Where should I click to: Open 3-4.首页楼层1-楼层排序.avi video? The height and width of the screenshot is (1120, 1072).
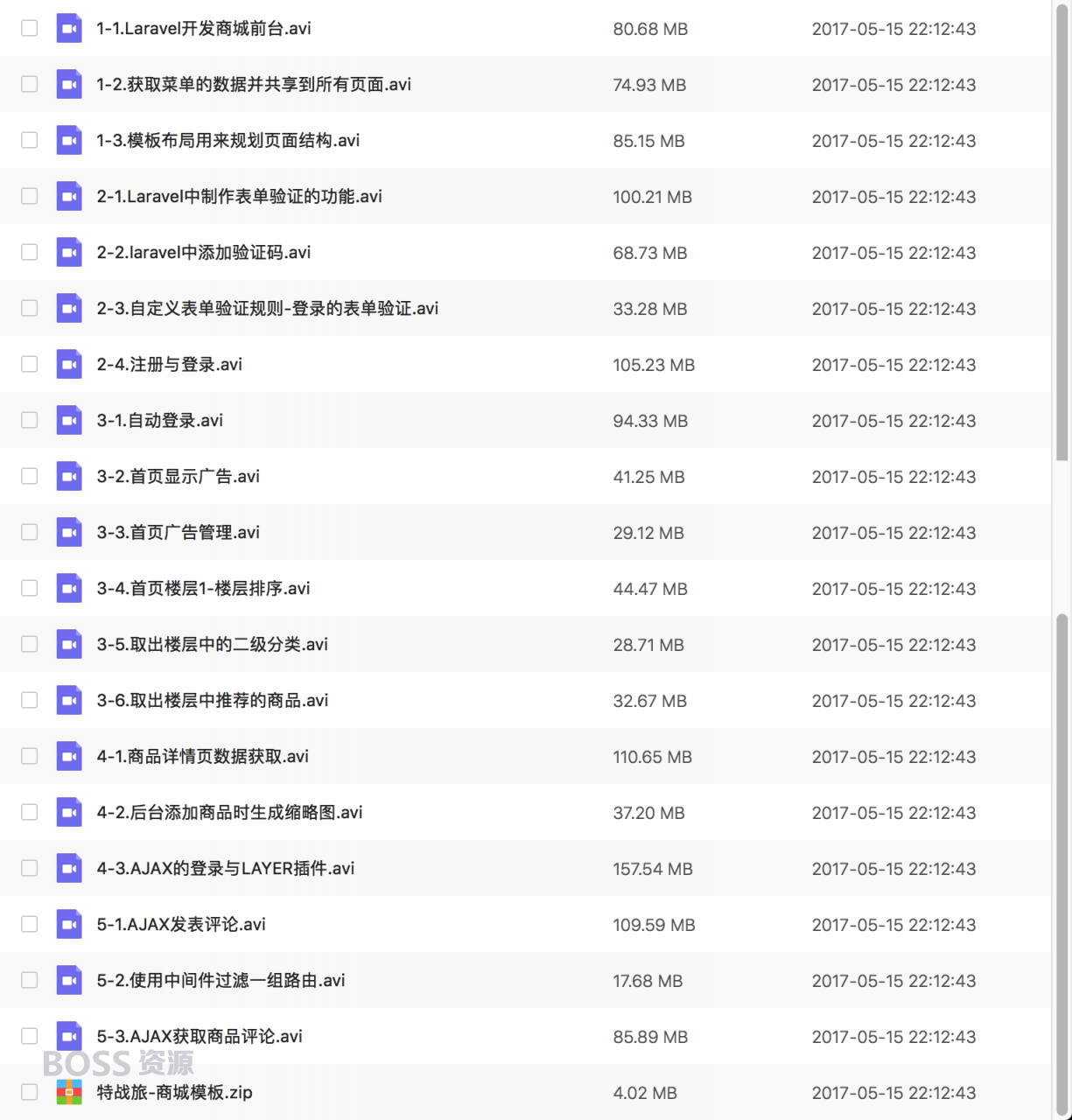point(203,588)
